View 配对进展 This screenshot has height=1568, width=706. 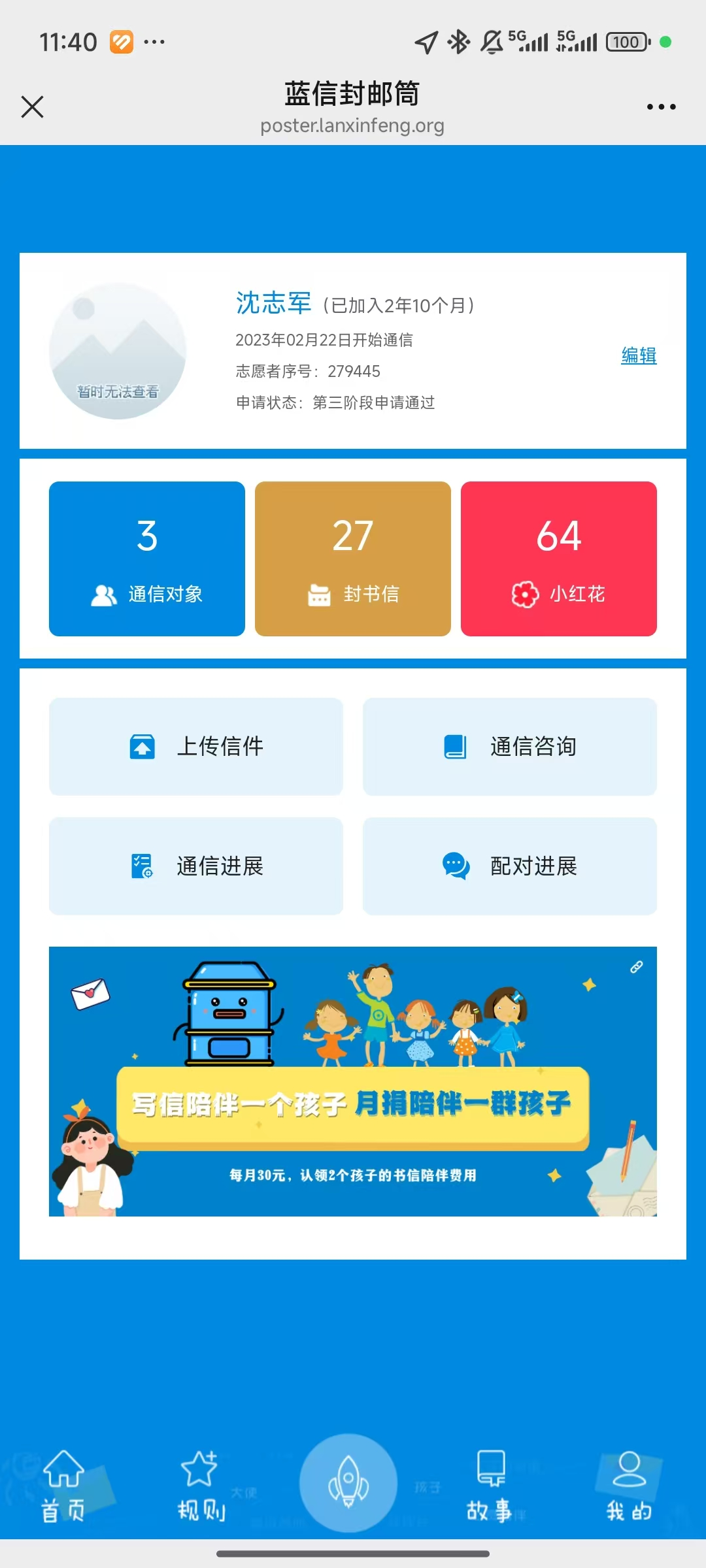coord(510,866)
